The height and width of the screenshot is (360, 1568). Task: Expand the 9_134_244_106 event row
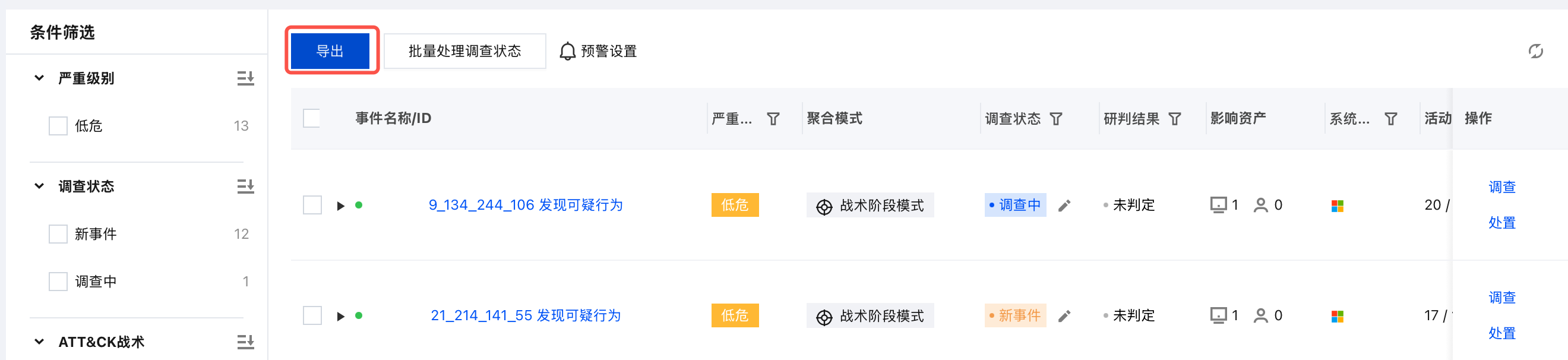[x=340, y=206]
